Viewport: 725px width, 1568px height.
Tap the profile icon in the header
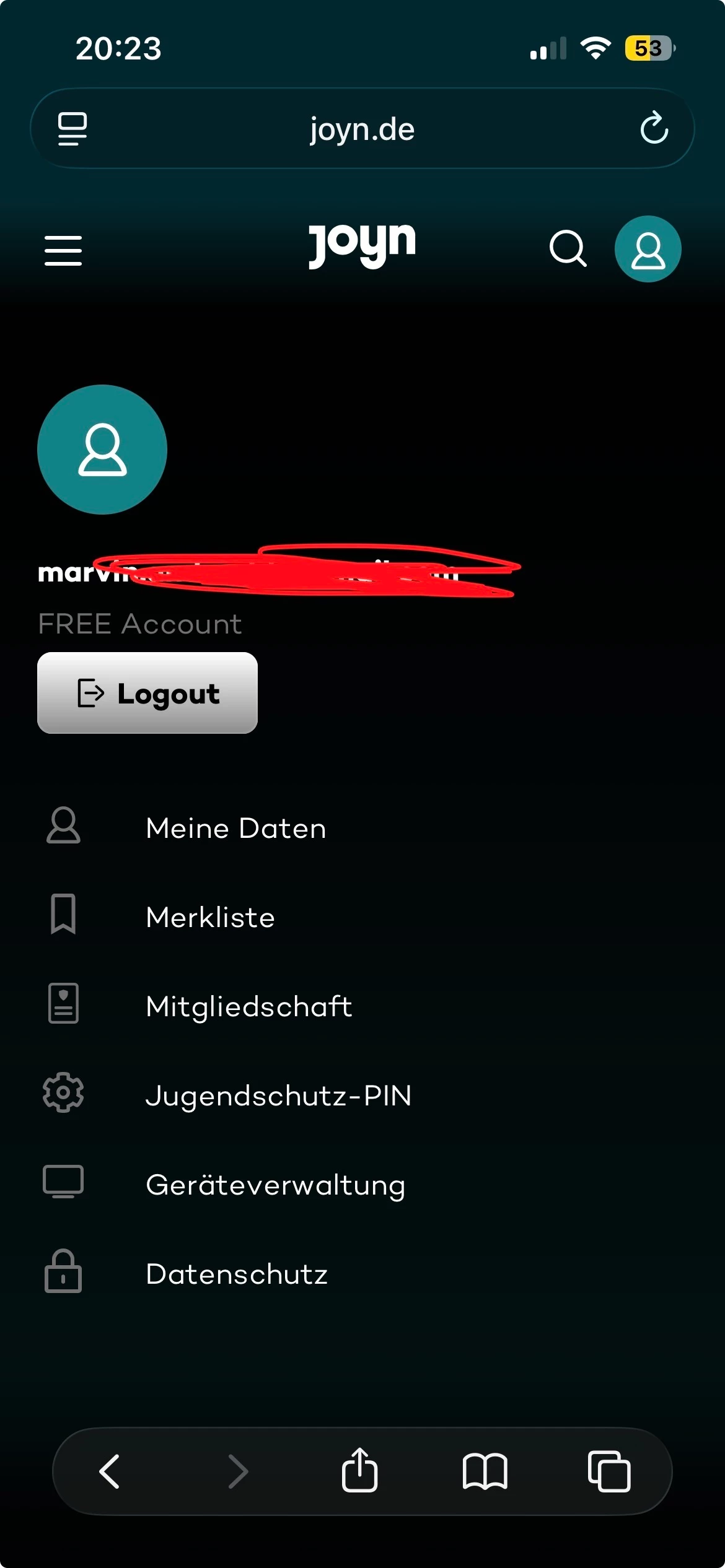[x=648, y=249]
